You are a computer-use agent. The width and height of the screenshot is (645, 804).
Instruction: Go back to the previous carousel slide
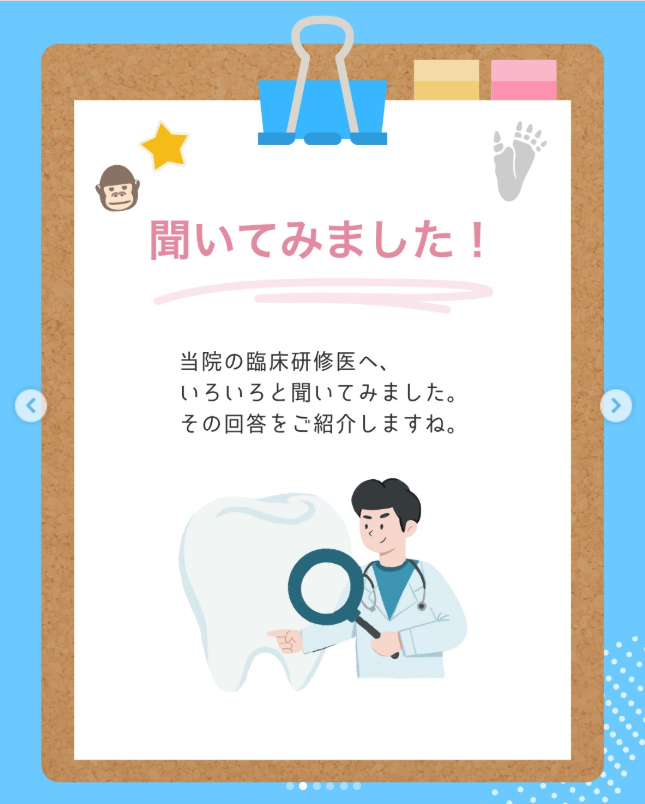(x=31, y=405)
